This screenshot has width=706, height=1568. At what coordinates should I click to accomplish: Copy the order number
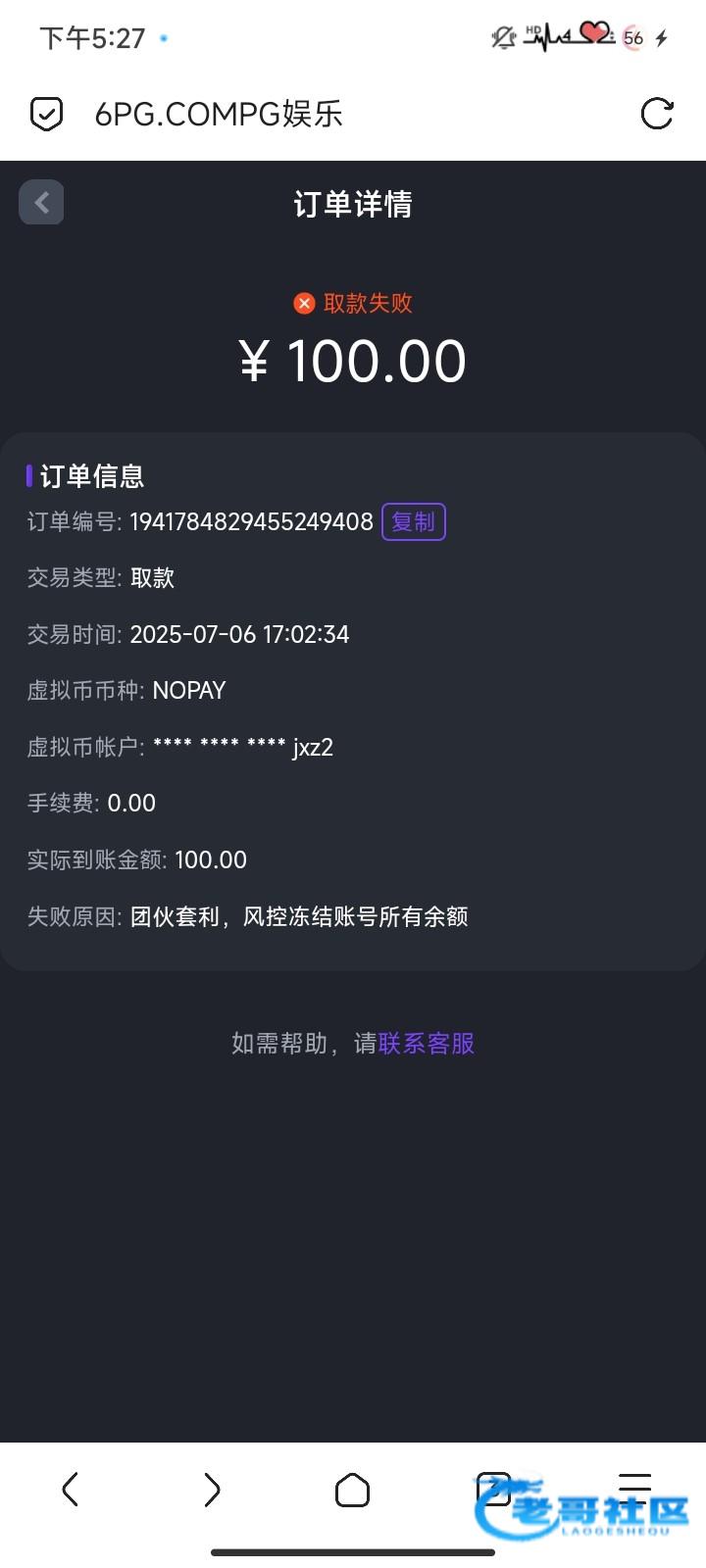tap(413, 521)
